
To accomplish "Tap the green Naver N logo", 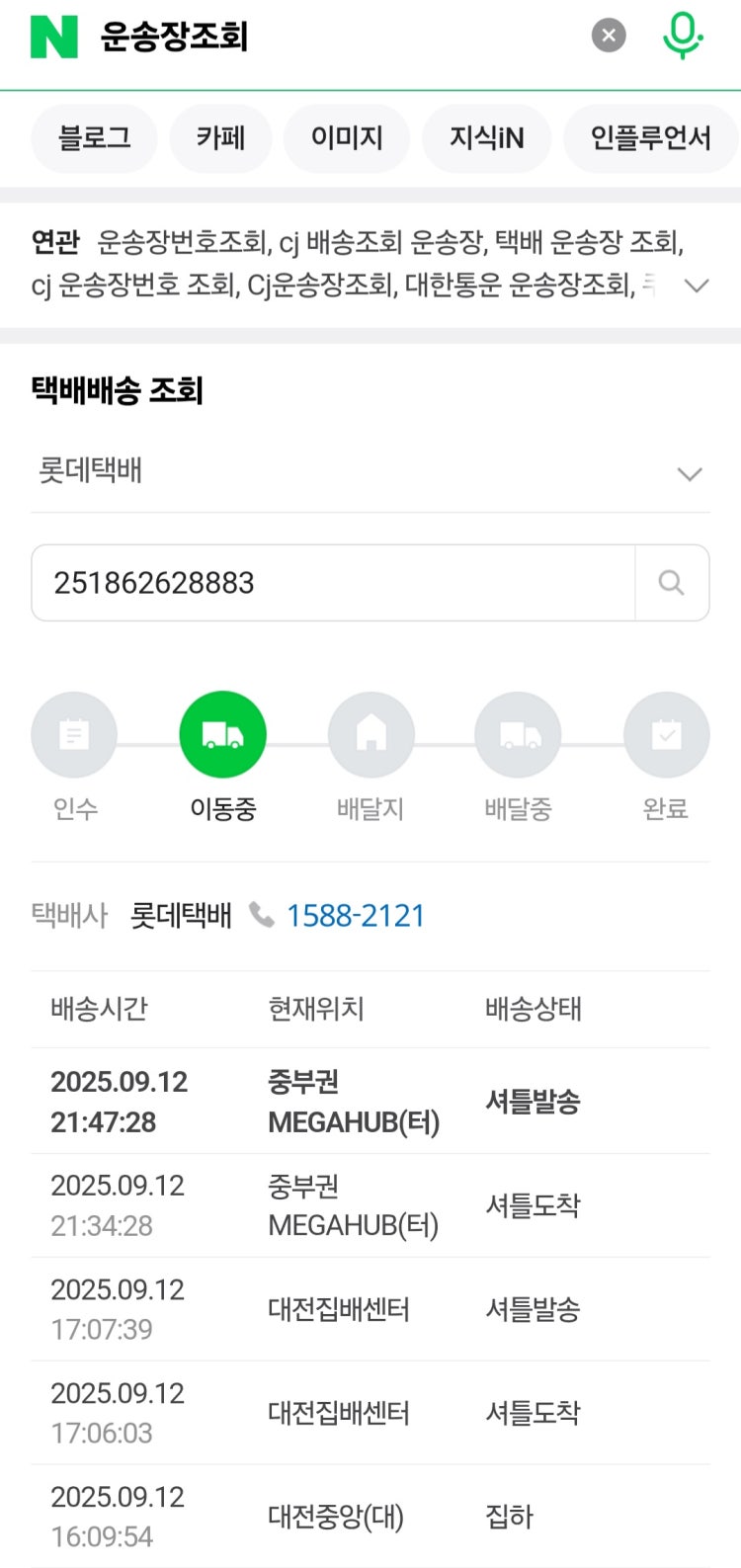I will point(54,37).
